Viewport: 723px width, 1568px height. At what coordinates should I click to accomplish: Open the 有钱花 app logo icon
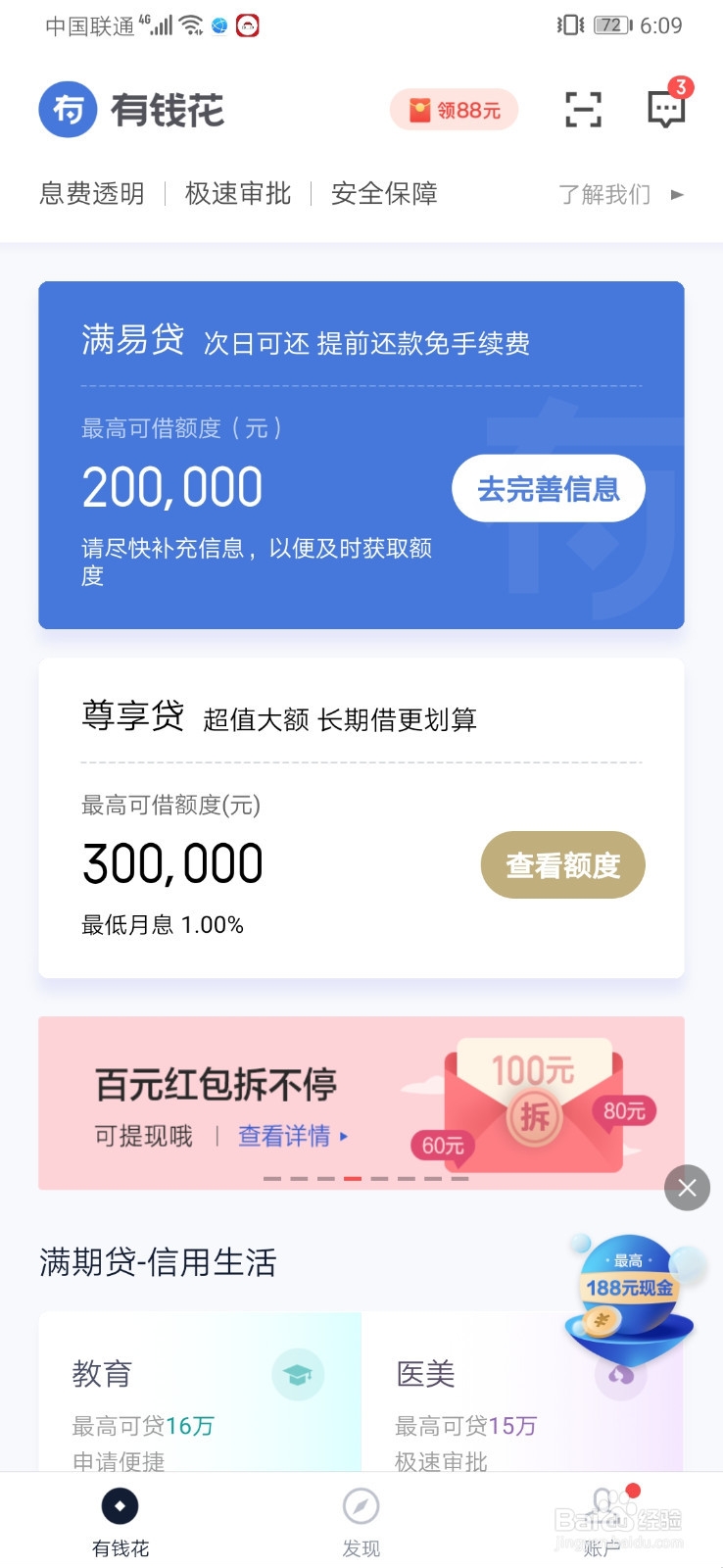[x=68, y=110]
